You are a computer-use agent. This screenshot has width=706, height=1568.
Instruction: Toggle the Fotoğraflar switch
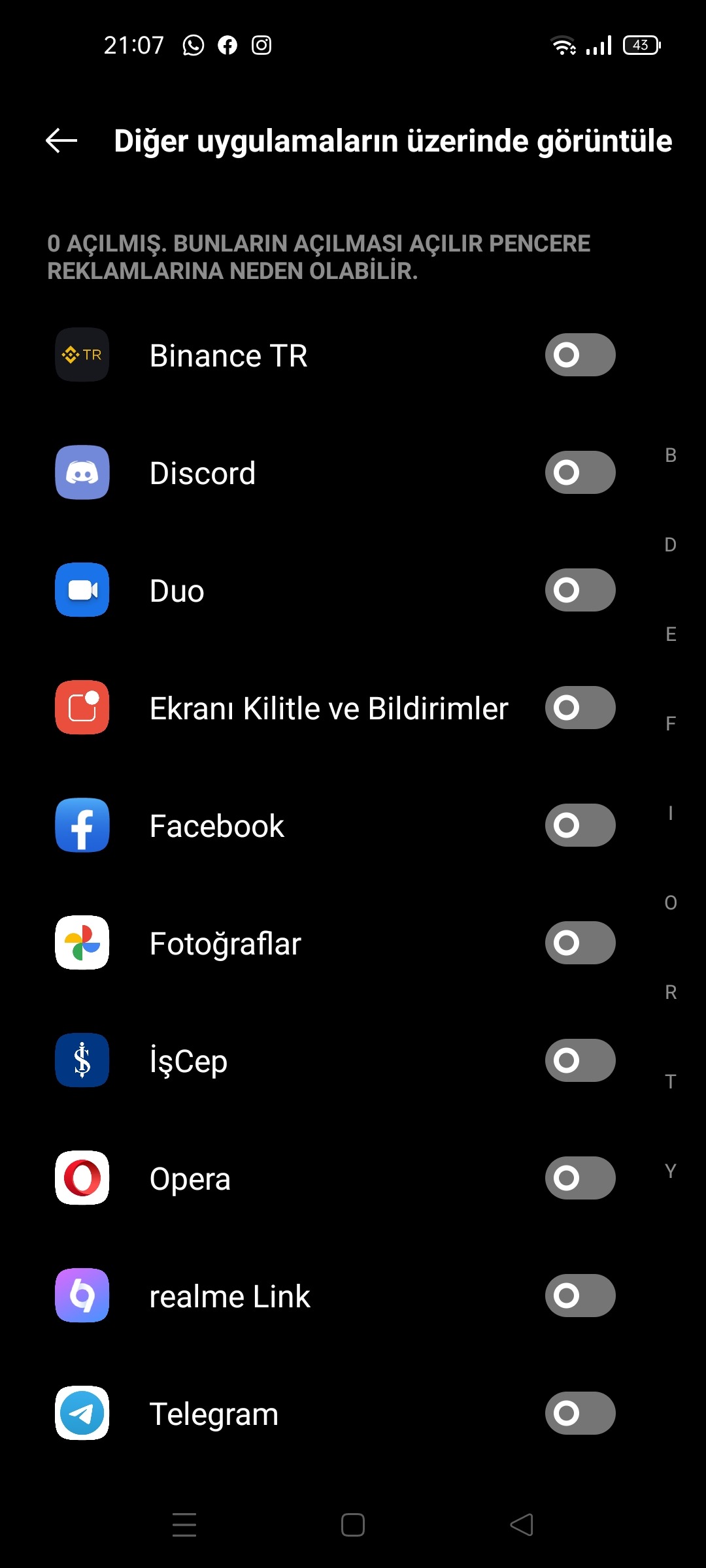coord(580,943)
